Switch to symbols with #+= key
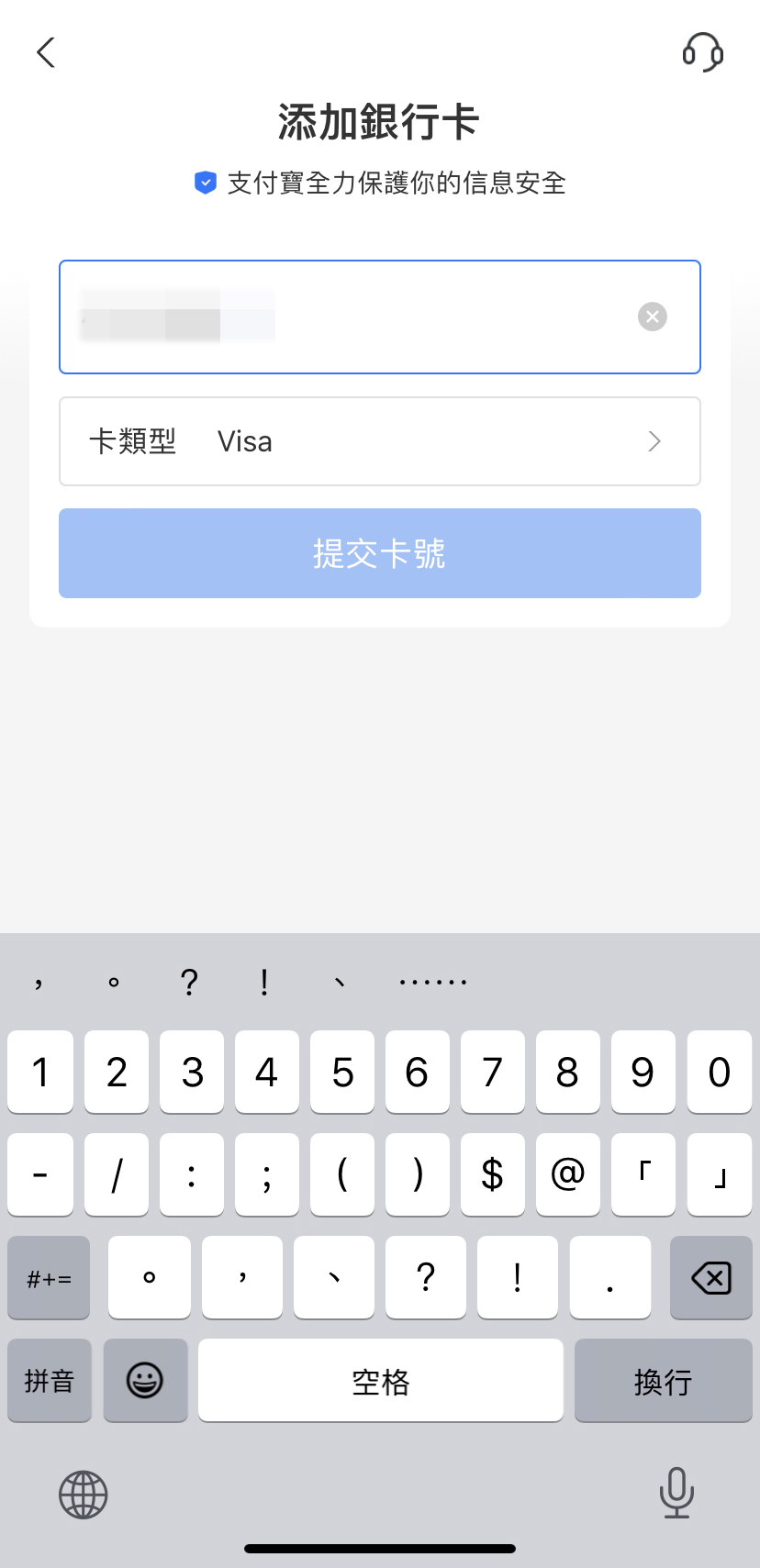The height and width of the screenshot is (1568, 760). tap(48, 1277)
